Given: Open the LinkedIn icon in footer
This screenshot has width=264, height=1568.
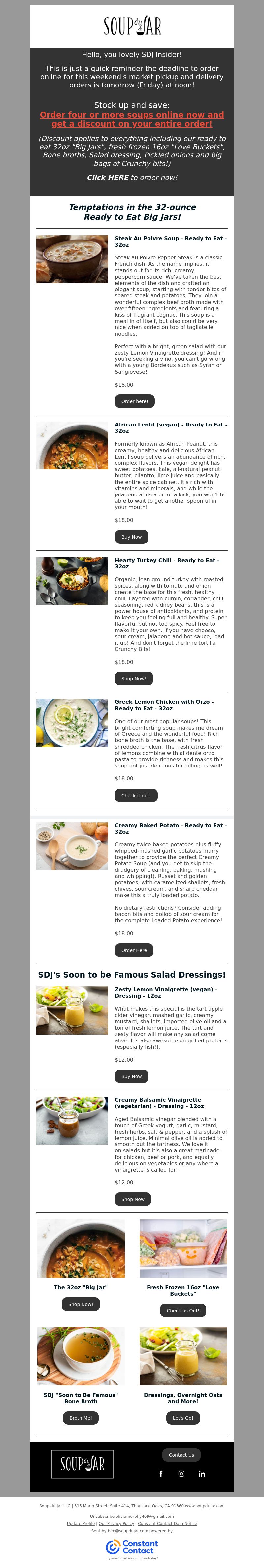Looking at the screenshot, I should (x=201, y=1474).
